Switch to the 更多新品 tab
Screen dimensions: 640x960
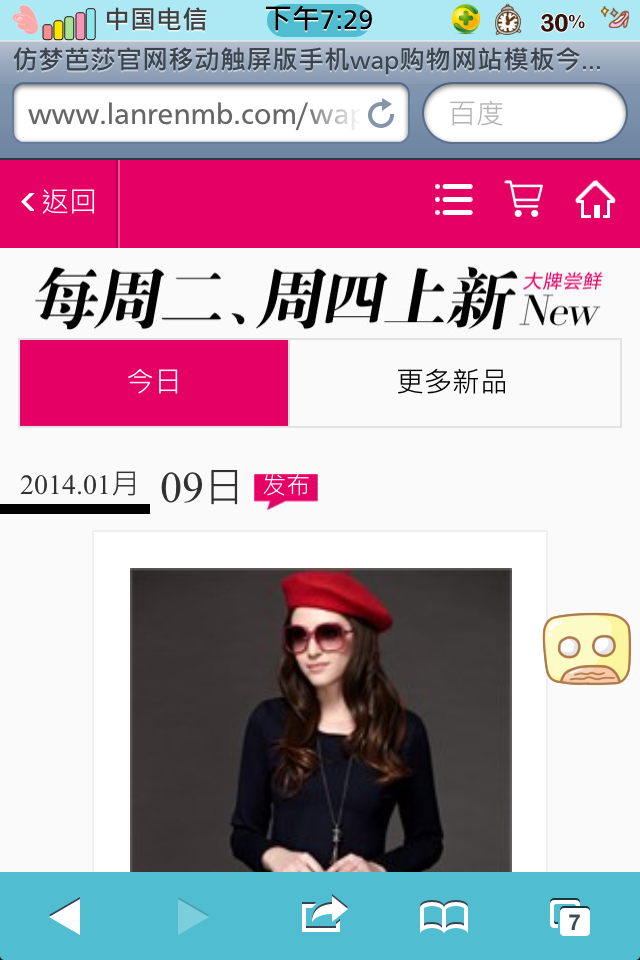[x=453, y=383]
